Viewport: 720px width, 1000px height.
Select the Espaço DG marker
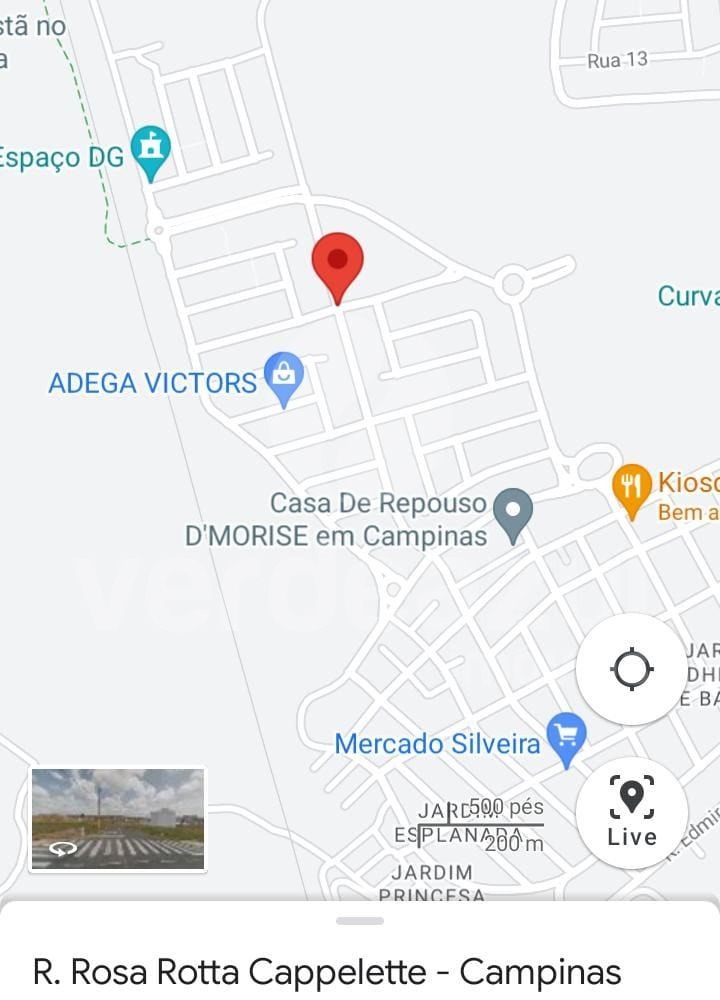[x=151, y=150]
